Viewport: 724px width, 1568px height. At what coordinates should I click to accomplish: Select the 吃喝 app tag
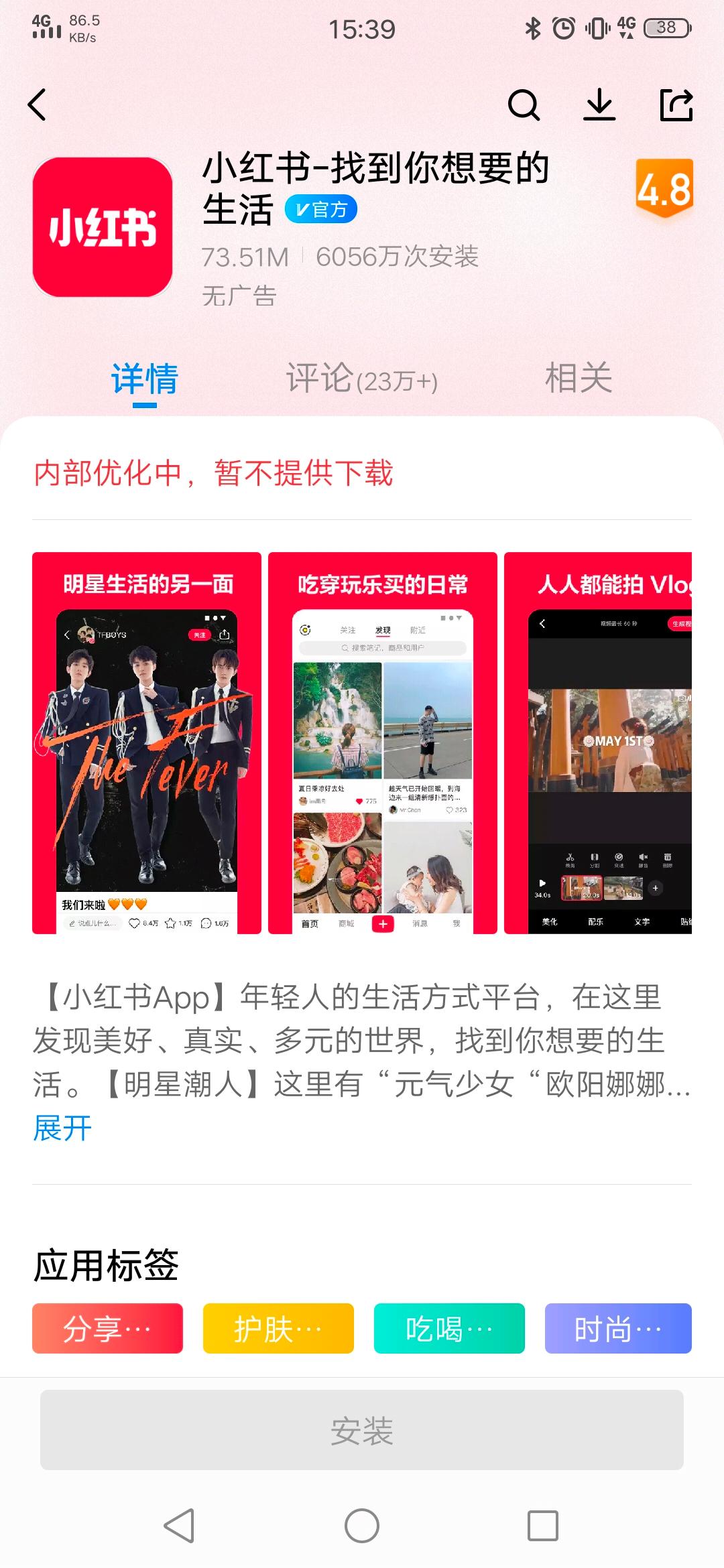pyautogui.click(x=449, y=1328)
